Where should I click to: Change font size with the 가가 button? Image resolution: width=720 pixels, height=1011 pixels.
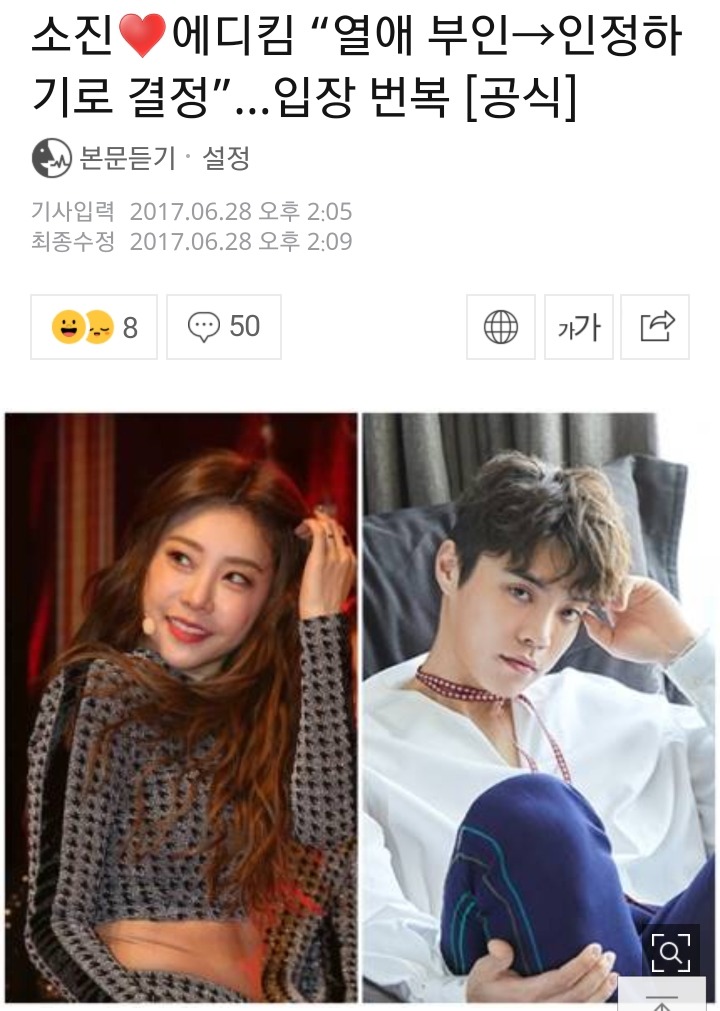coord(578,327)
